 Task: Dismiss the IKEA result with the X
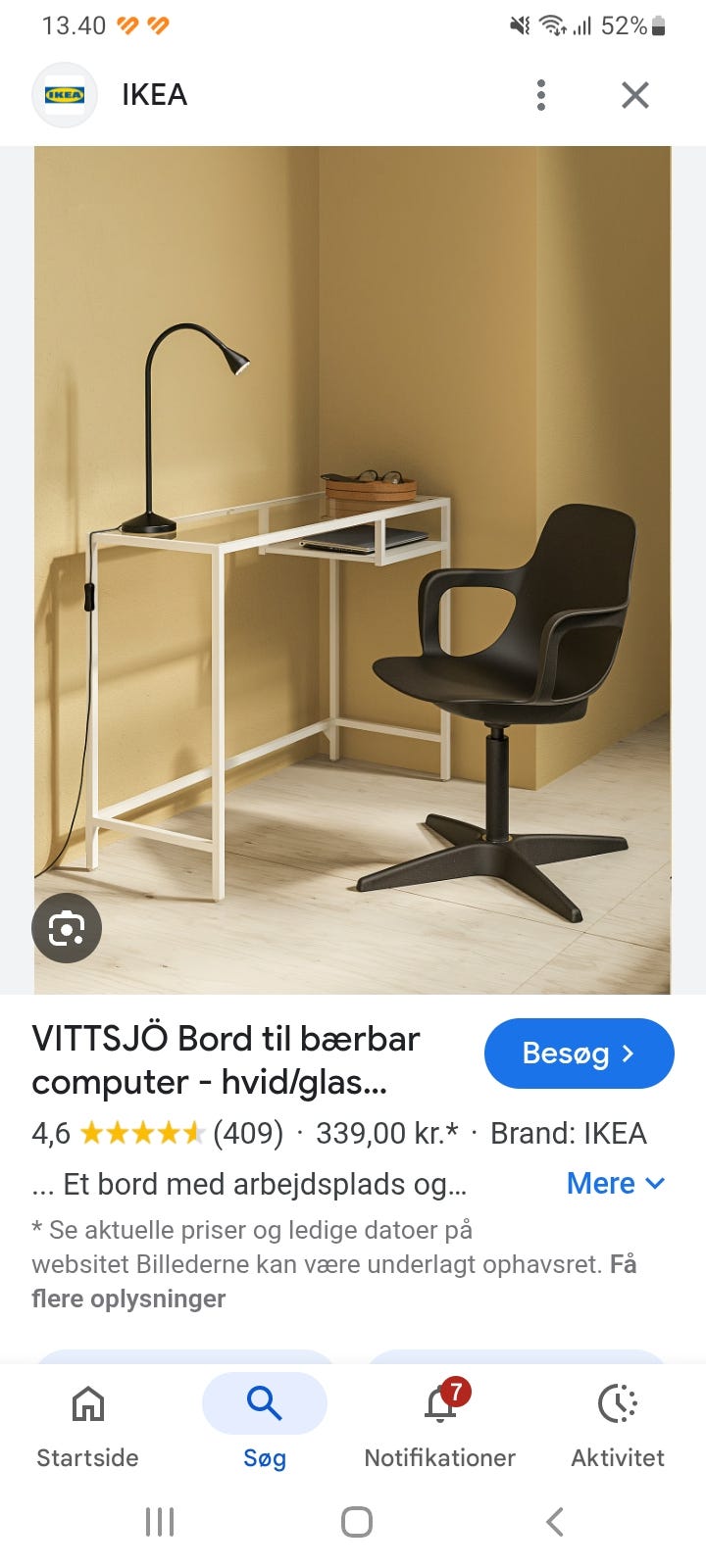pyautogui.click(x=634, y=94)
